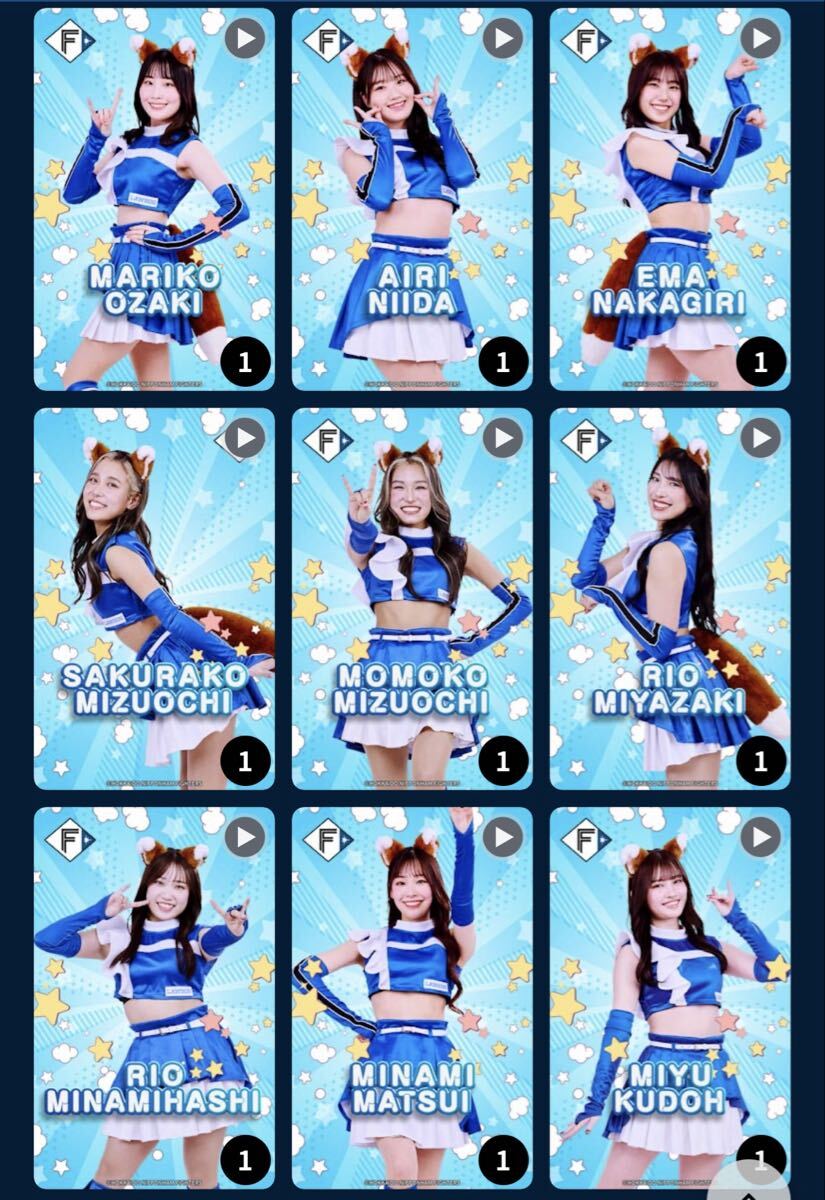
Task: Play the video on Rio Miyazaki's card
Action: click(x=760, y=438)
